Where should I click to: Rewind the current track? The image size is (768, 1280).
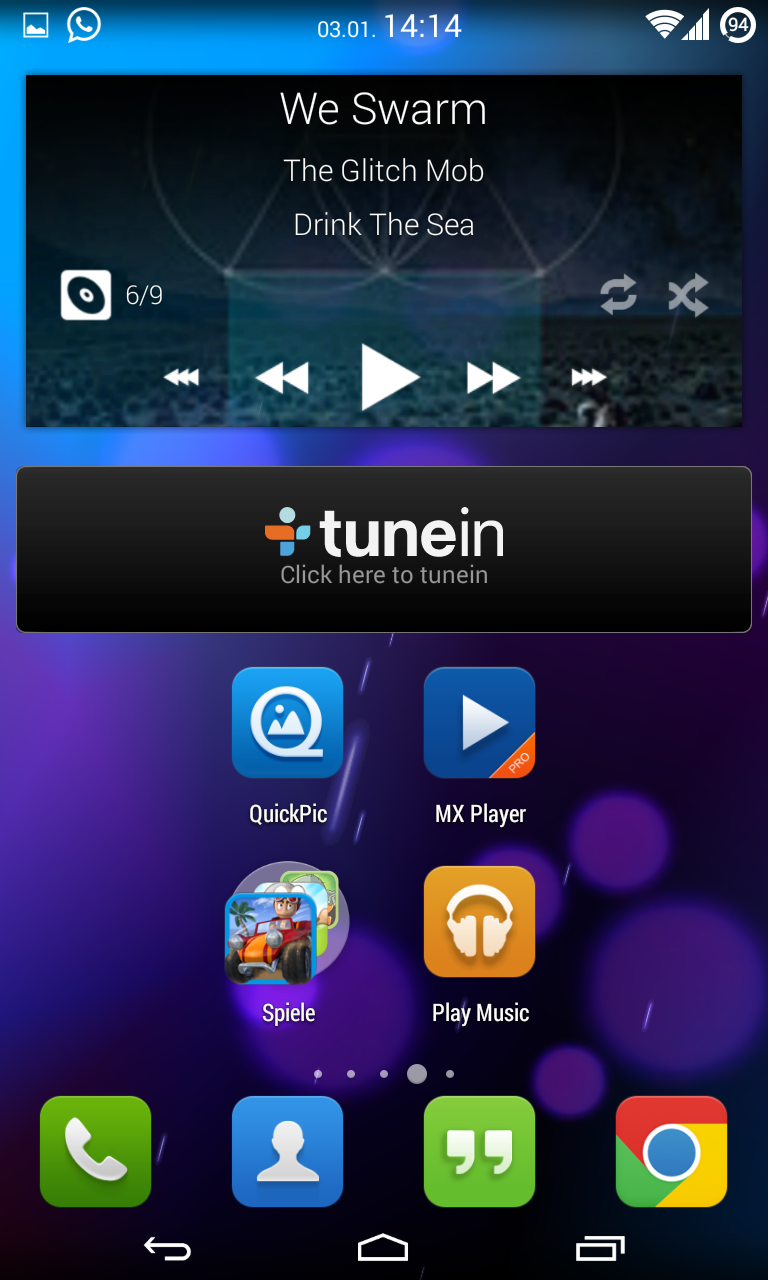click(281, 378)
